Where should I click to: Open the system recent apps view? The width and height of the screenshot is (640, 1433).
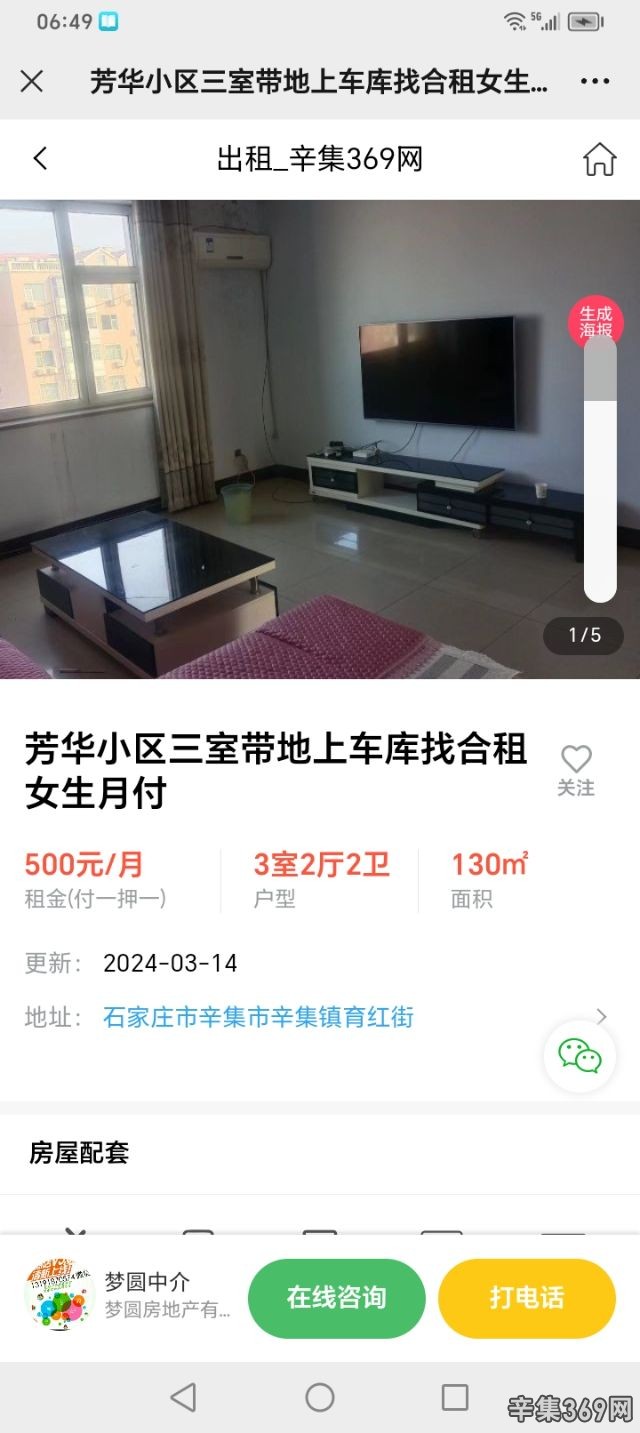pos(455,1397)
